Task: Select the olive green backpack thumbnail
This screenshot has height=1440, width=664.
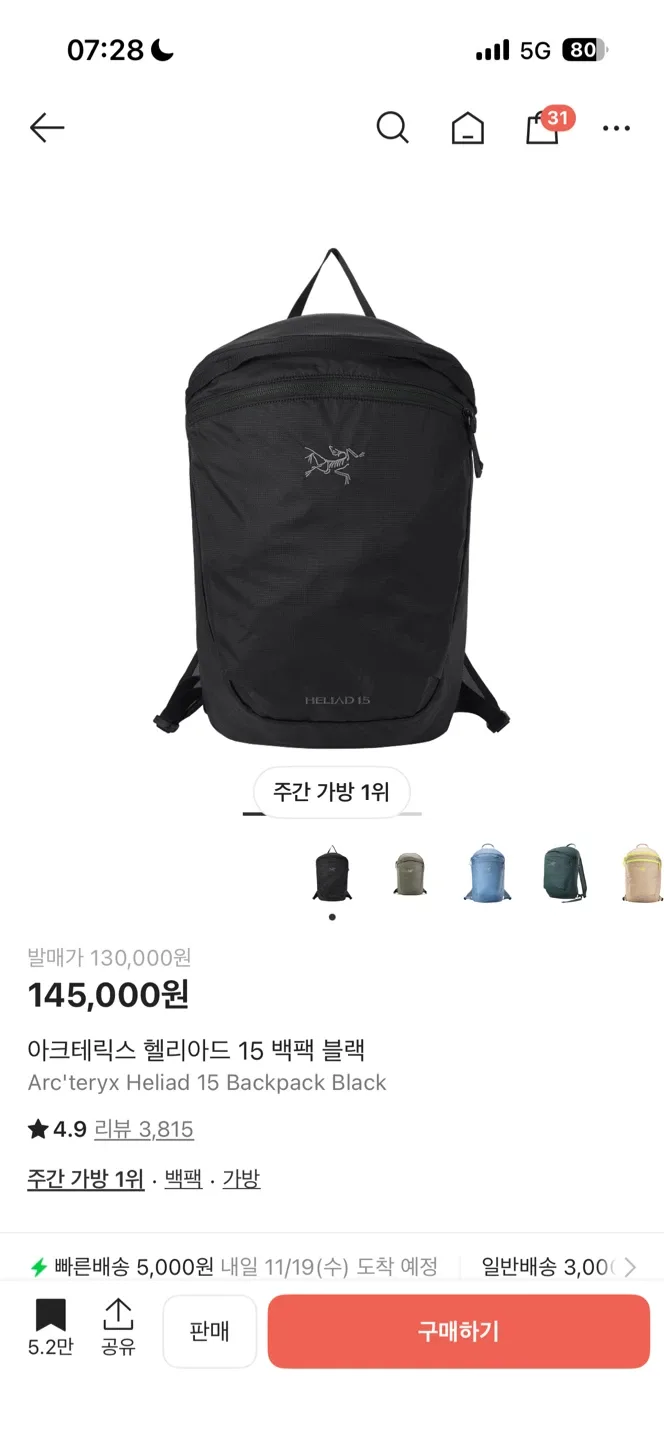Action: [409, 873]
